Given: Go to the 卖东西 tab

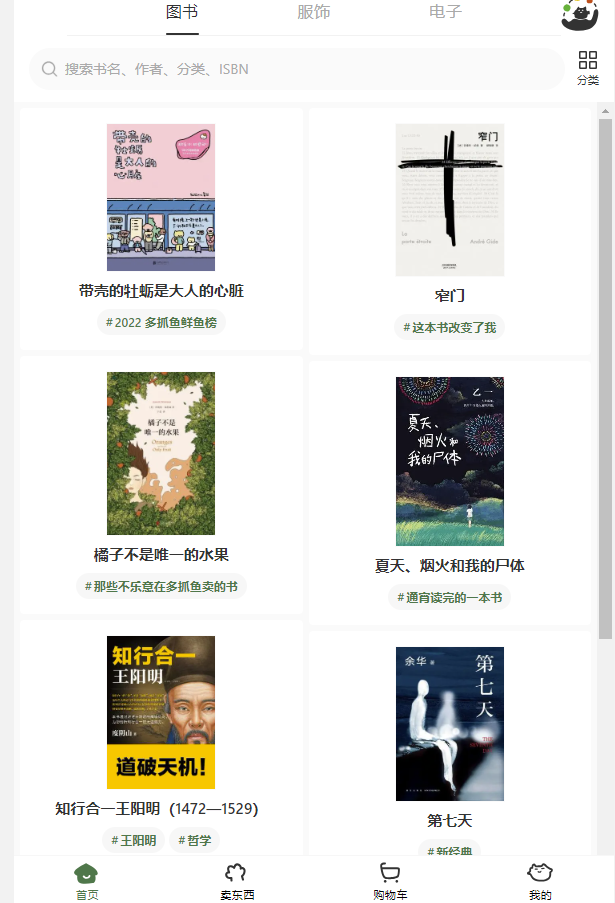Looking at the screenshot, I should (x=237, y=881).
